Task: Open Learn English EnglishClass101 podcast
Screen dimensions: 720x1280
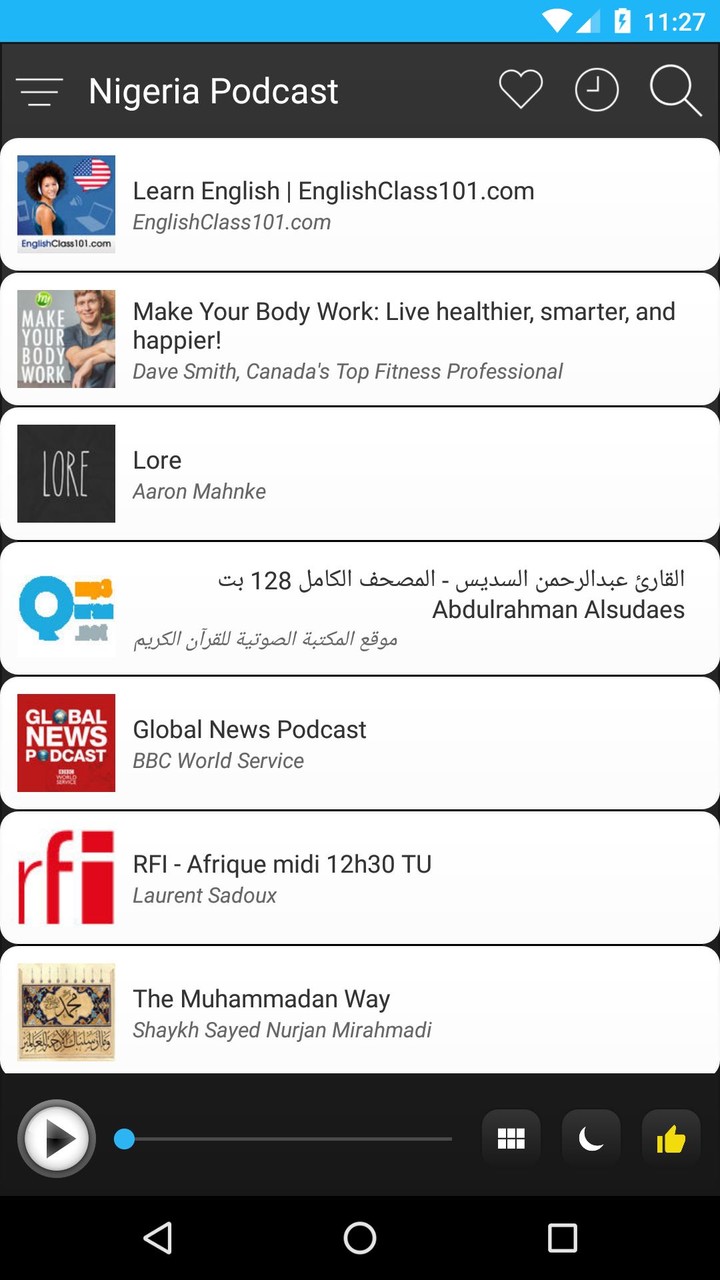Action: coord(360,204)
